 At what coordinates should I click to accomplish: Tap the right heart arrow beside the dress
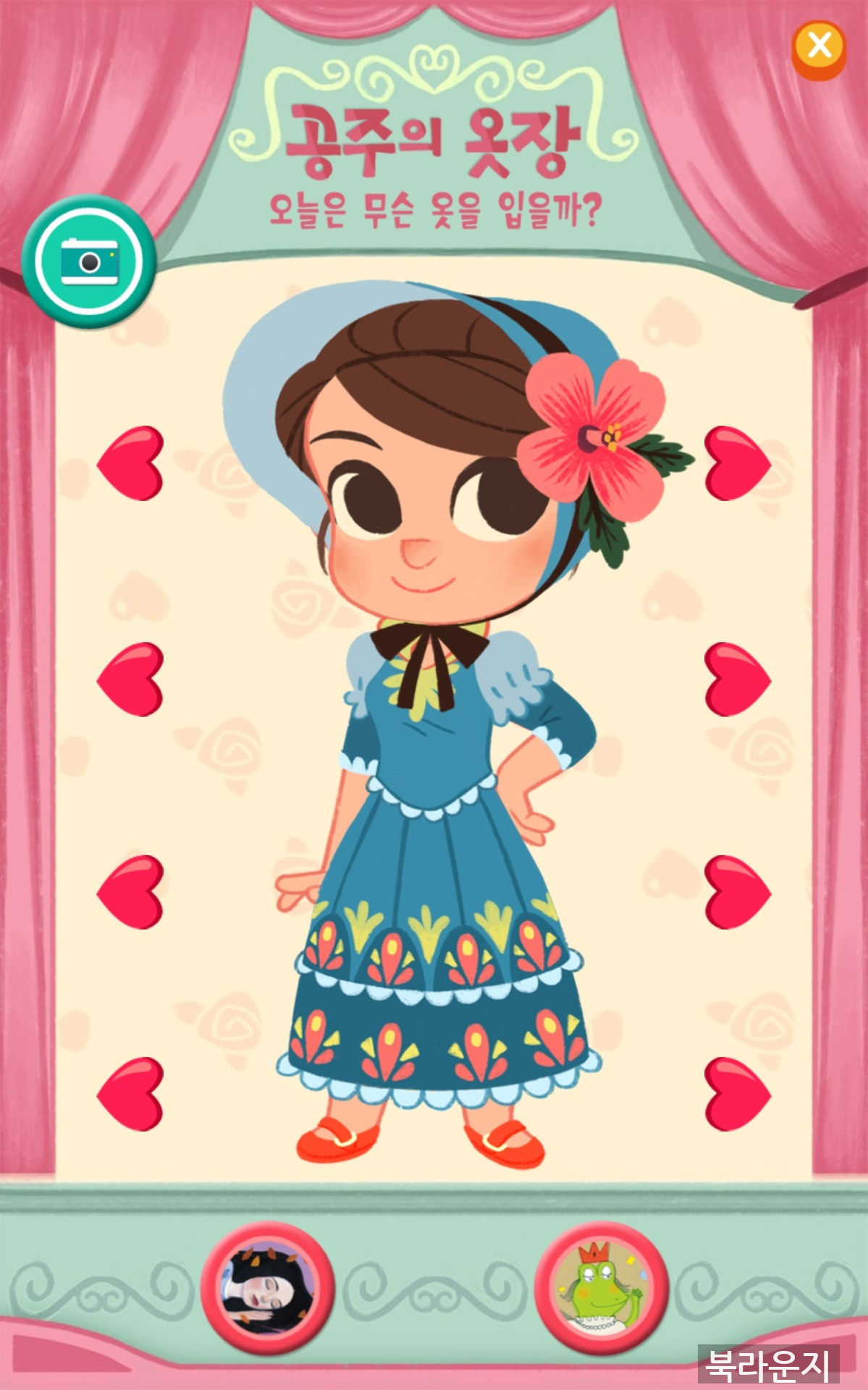tap(736, 892)
